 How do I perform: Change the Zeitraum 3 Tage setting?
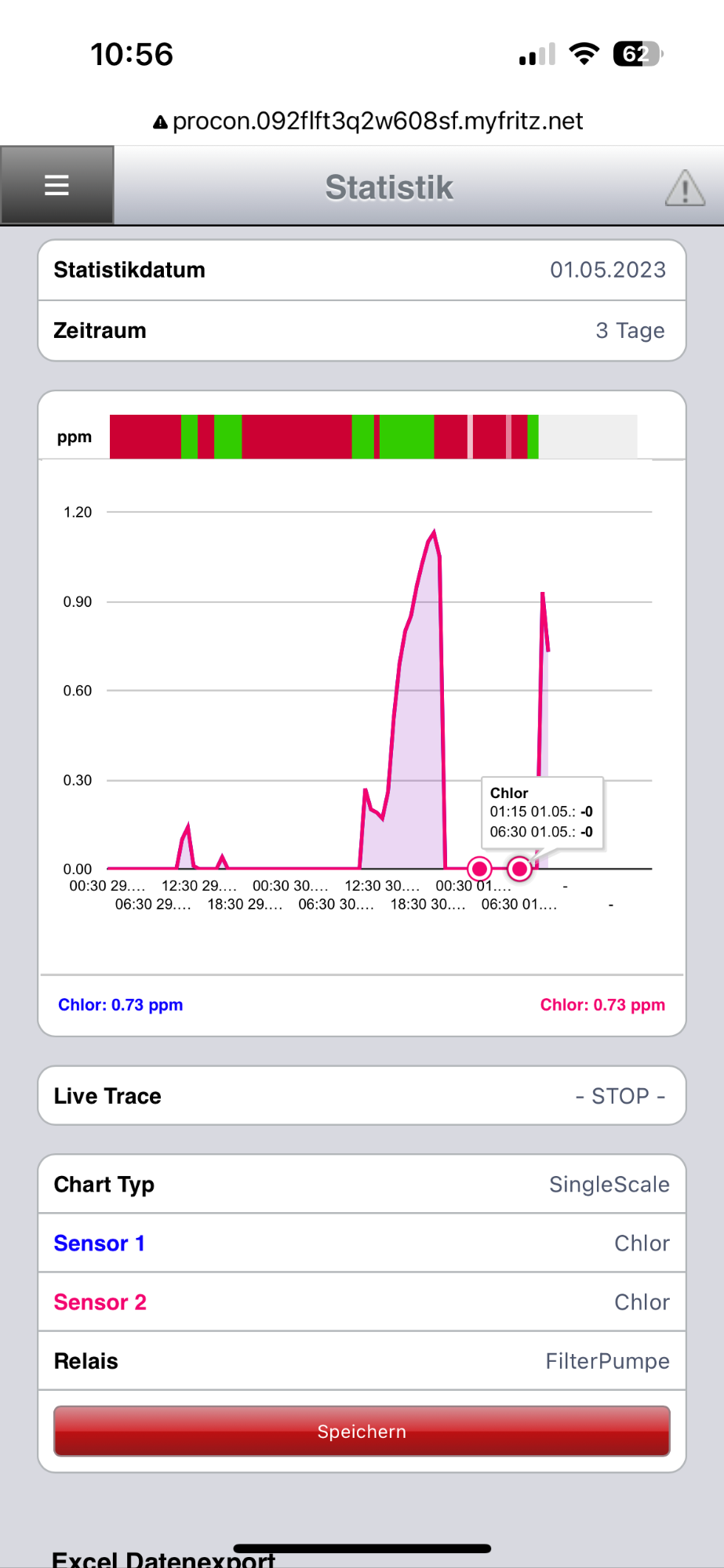point(362,331)
